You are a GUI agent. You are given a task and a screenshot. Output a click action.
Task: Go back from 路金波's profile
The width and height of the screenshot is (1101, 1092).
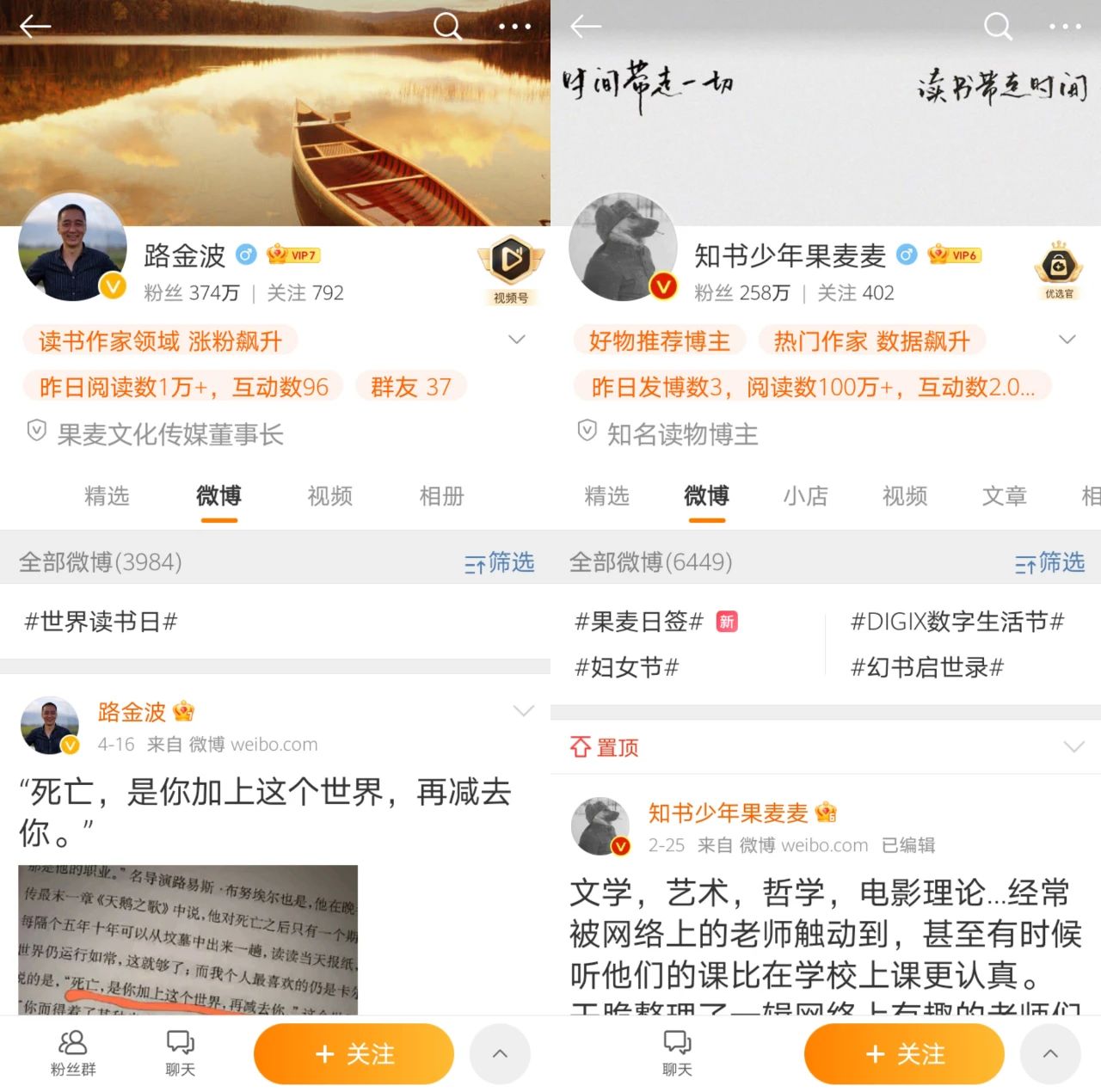(35, 27)
